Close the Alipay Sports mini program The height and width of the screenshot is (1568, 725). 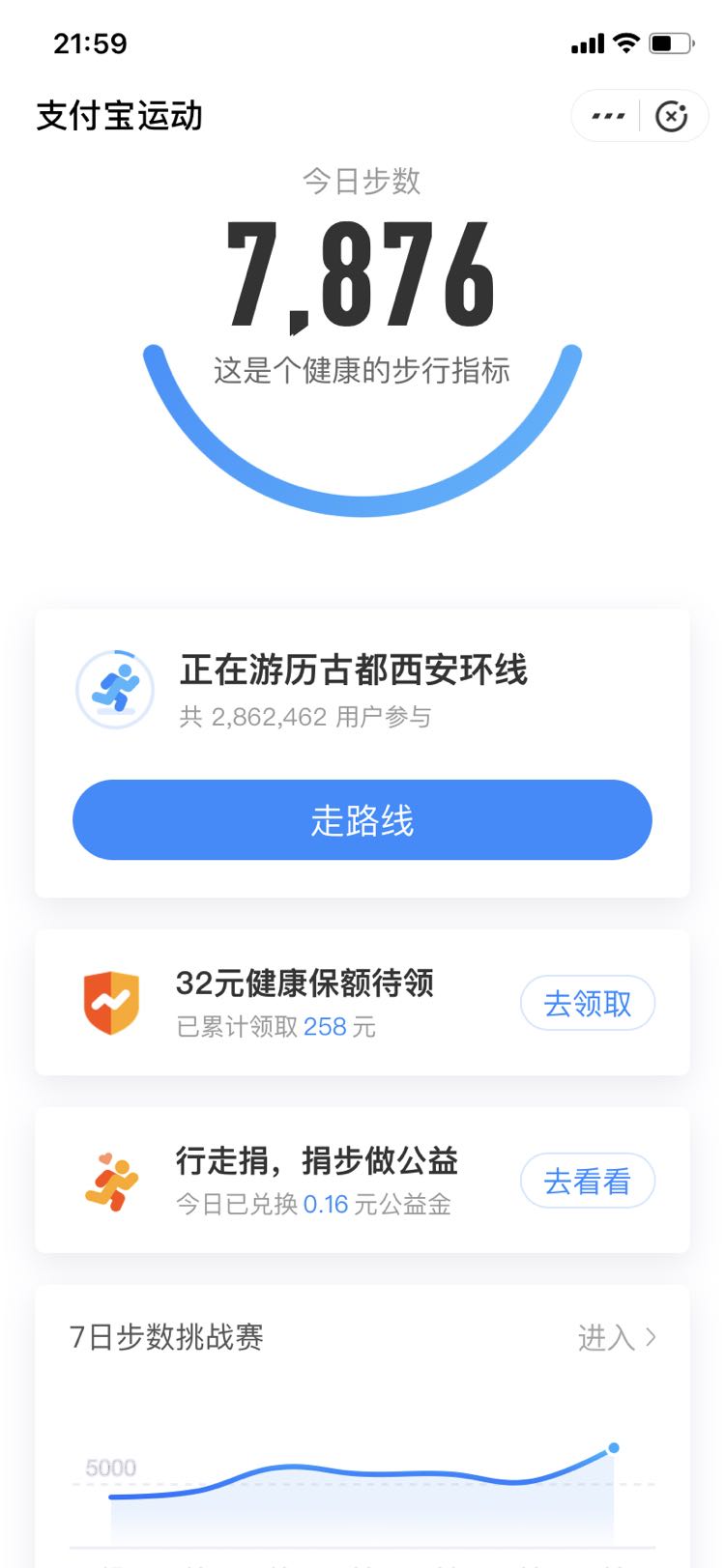coord(672,116)
